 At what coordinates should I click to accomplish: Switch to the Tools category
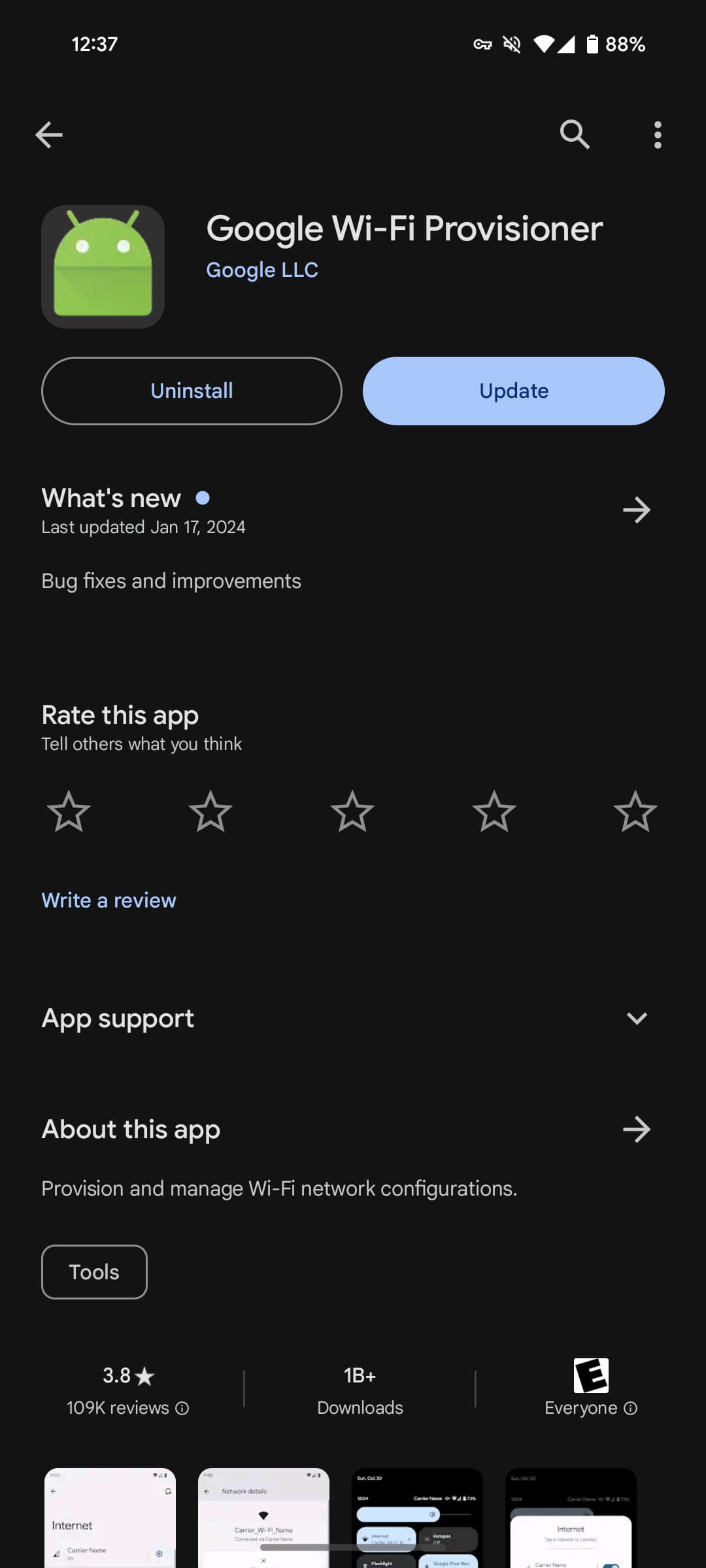click(93, 1271)
